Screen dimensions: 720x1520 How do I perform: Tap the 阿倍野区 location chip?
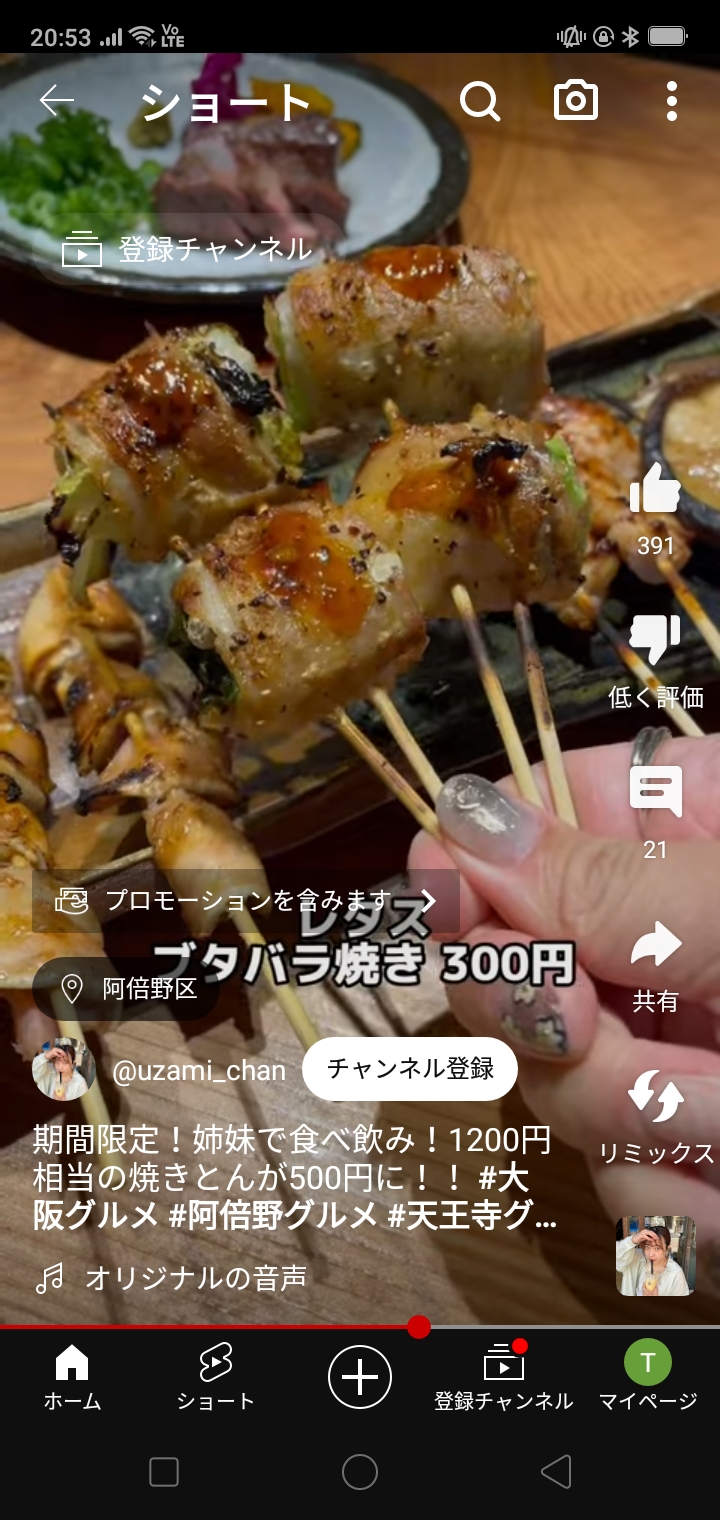(x=126, y=989)
